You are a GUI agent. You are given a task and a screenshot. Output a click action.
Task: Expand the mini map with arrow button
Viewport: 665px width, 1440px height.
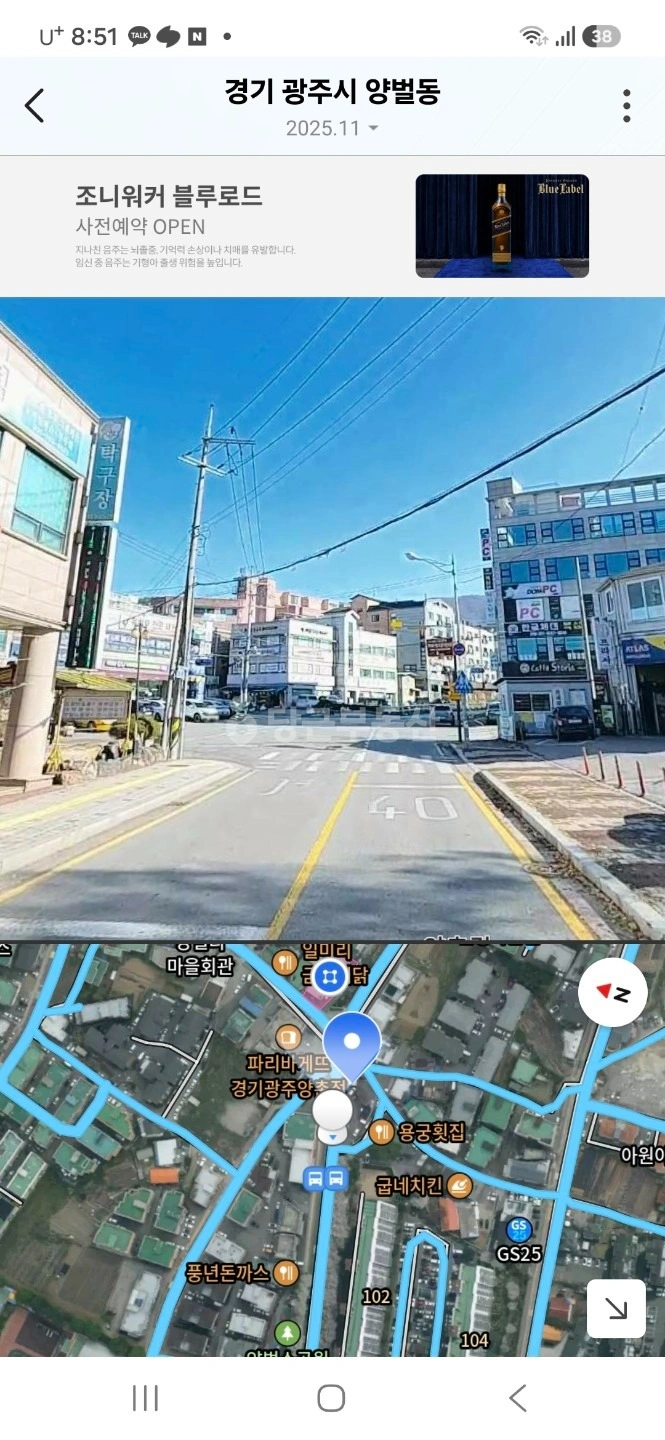click(615, 1308)
